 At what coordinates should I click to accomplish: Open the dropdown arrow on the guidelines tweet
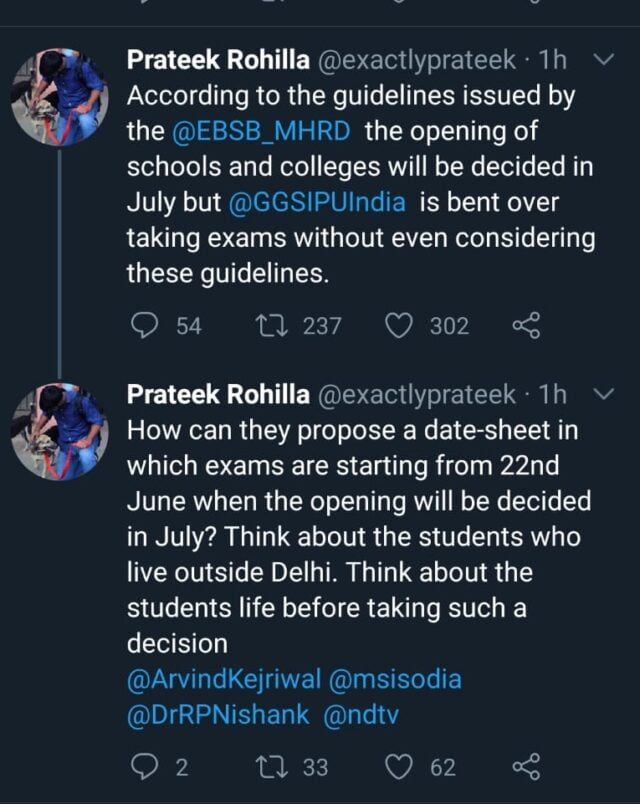[x=603, y=61]
